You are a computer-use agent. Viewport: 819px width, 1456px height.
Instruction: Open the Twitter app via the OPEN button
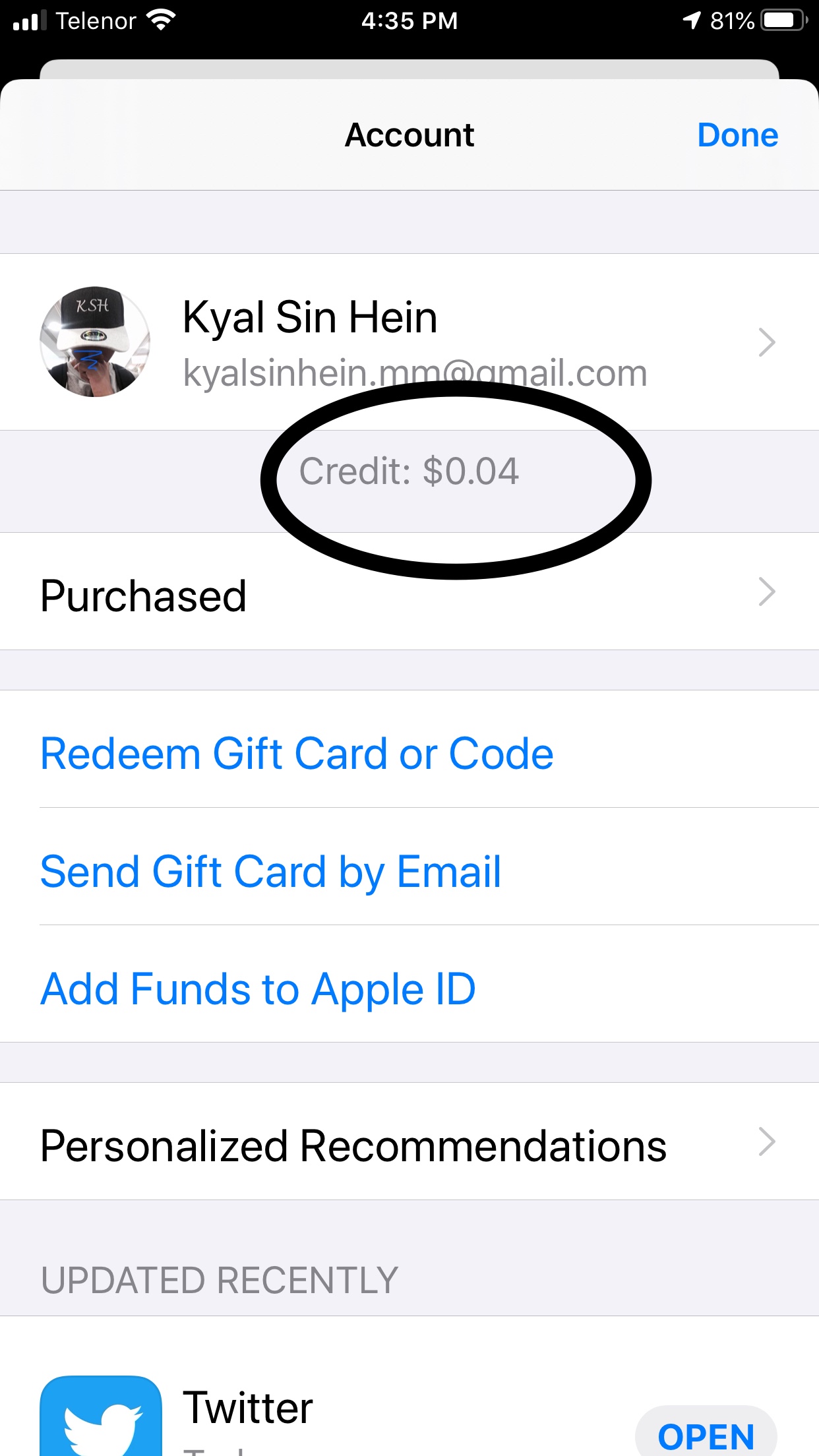pos(706,1435)
